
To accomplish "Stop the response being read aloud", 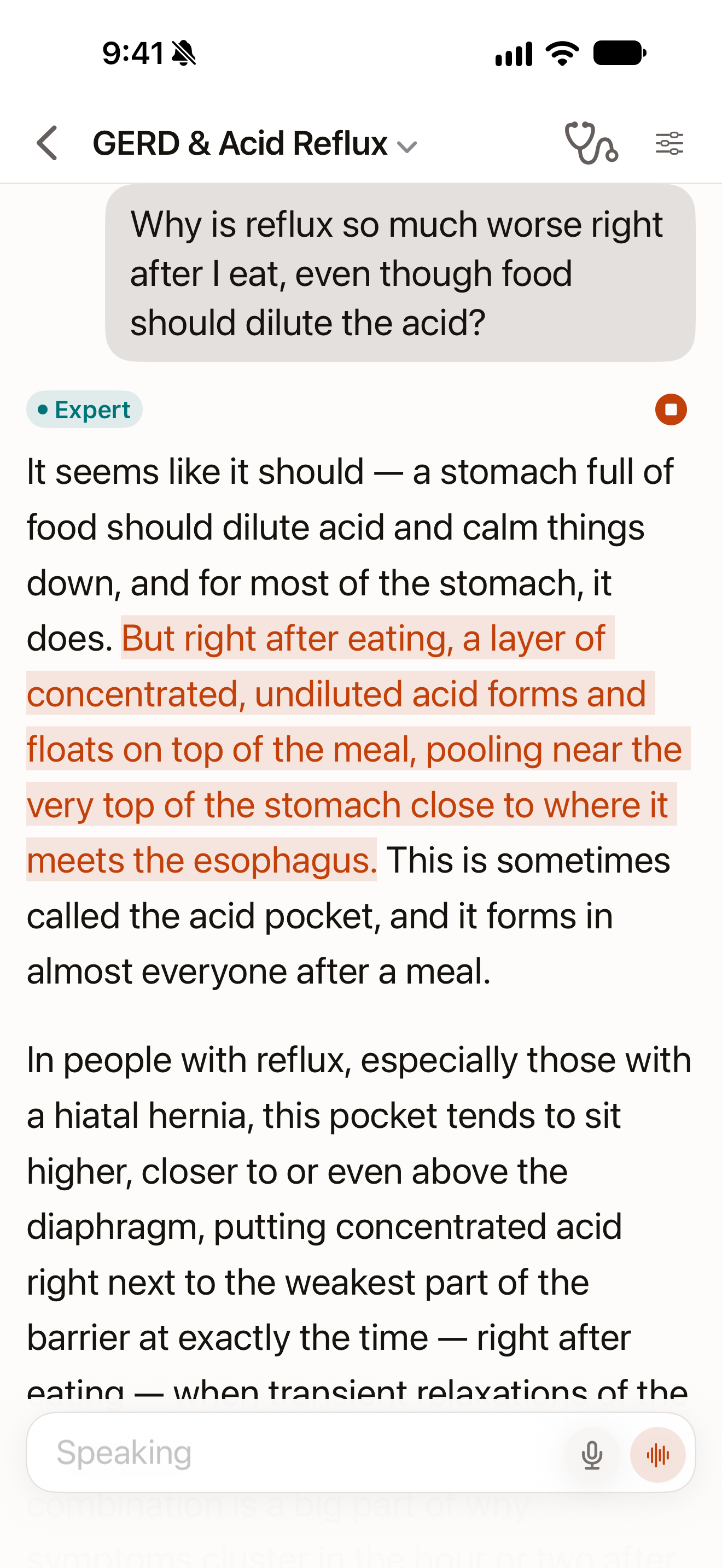I will [671, 409].
